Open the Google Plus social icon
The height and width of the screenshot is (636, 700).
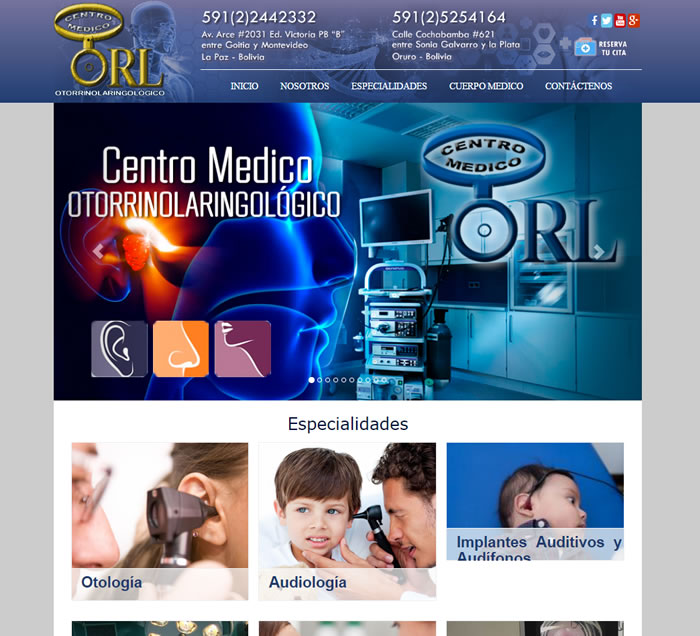pyautogui.click(x=633, y=20)
